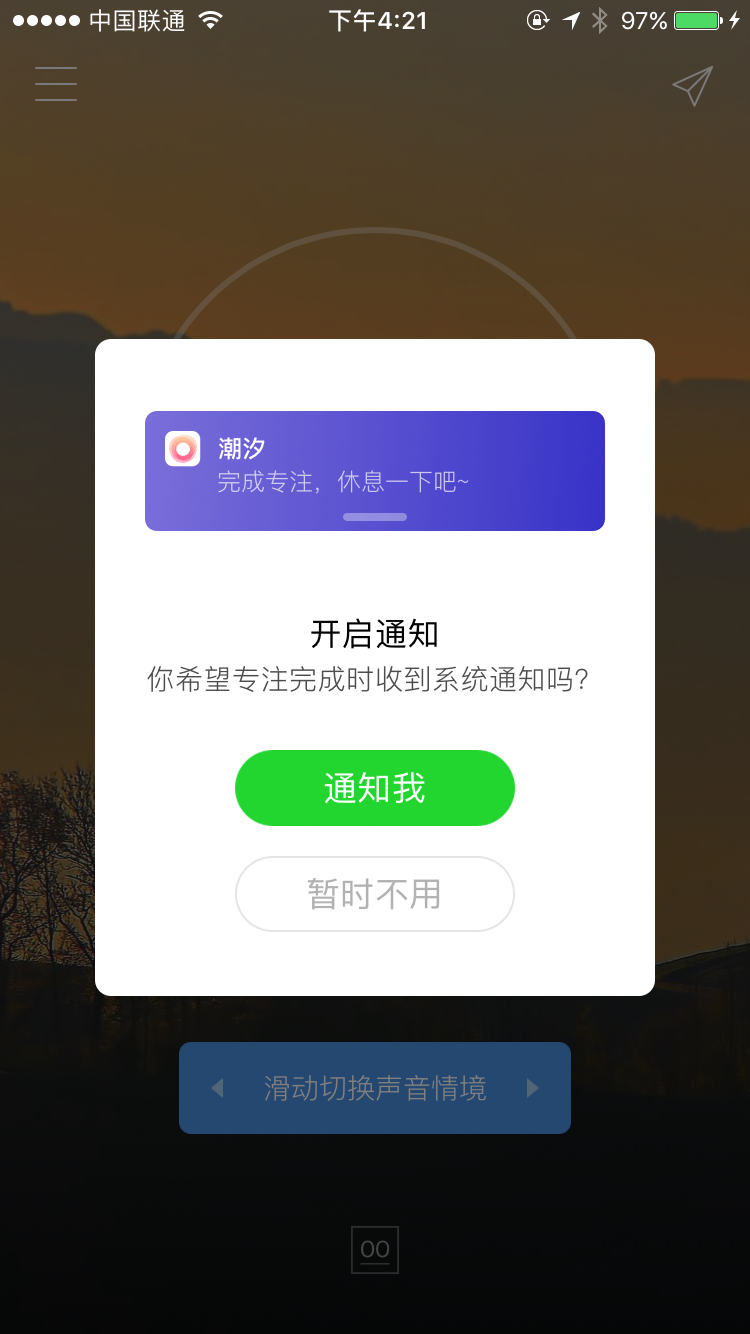Choose 暂时不用 to skip notifications

(375, 894)
